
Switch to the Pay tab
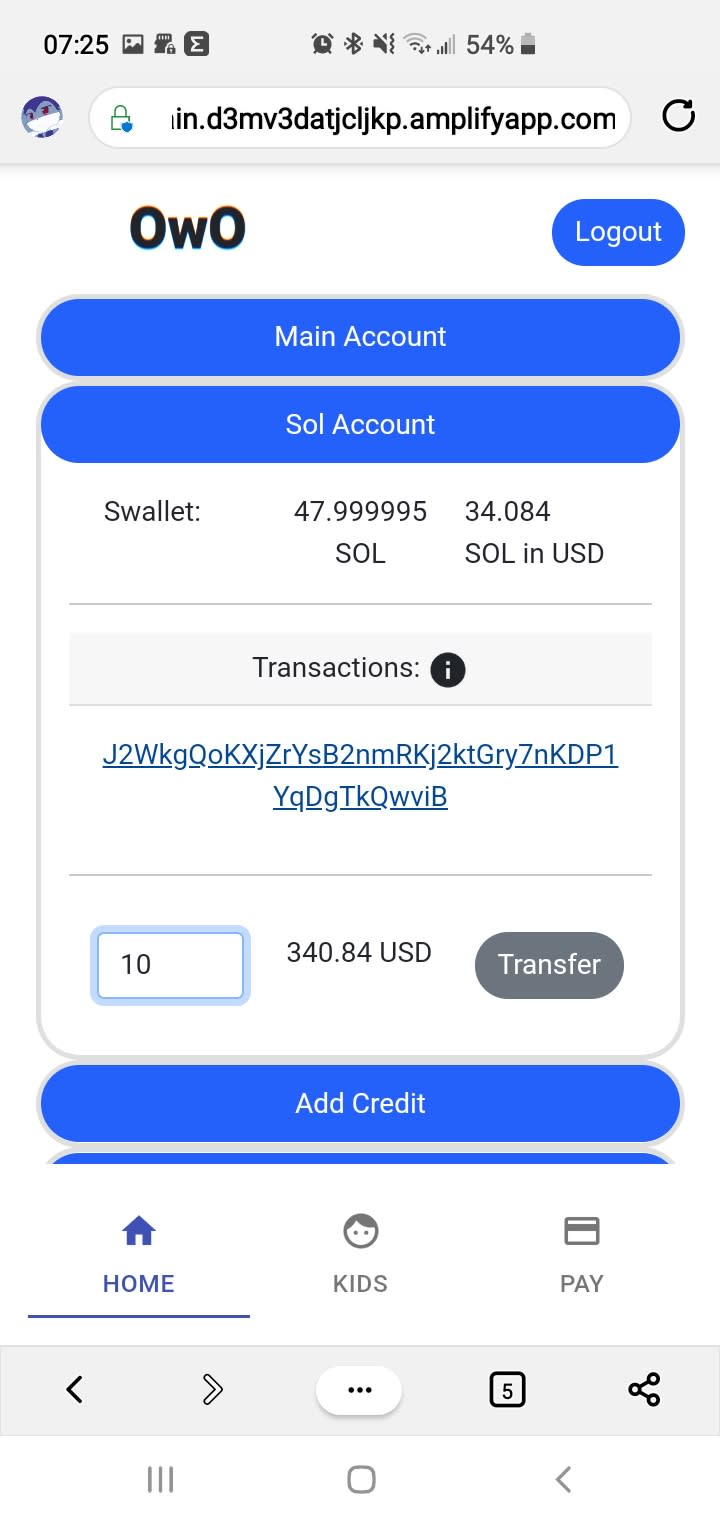[x=582, y=1255]
